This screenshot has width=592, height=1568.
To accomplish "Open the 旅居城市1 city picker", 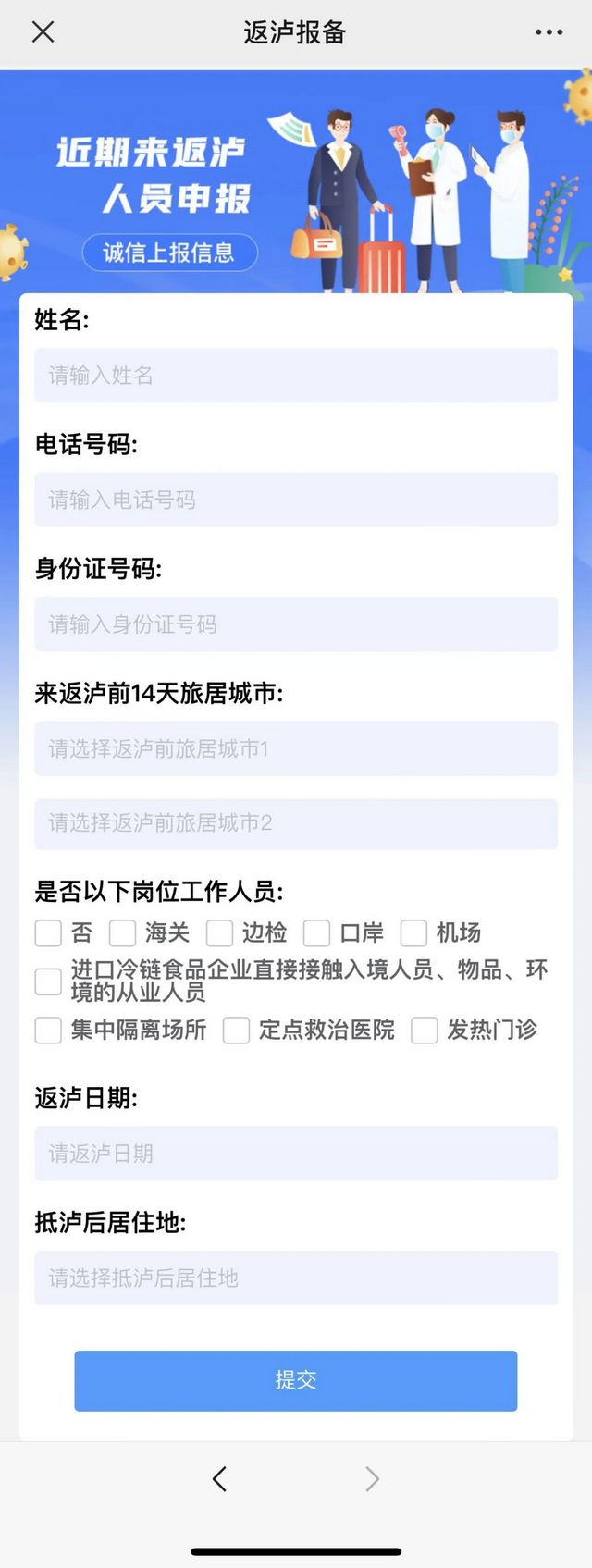I will coord(296,748).
